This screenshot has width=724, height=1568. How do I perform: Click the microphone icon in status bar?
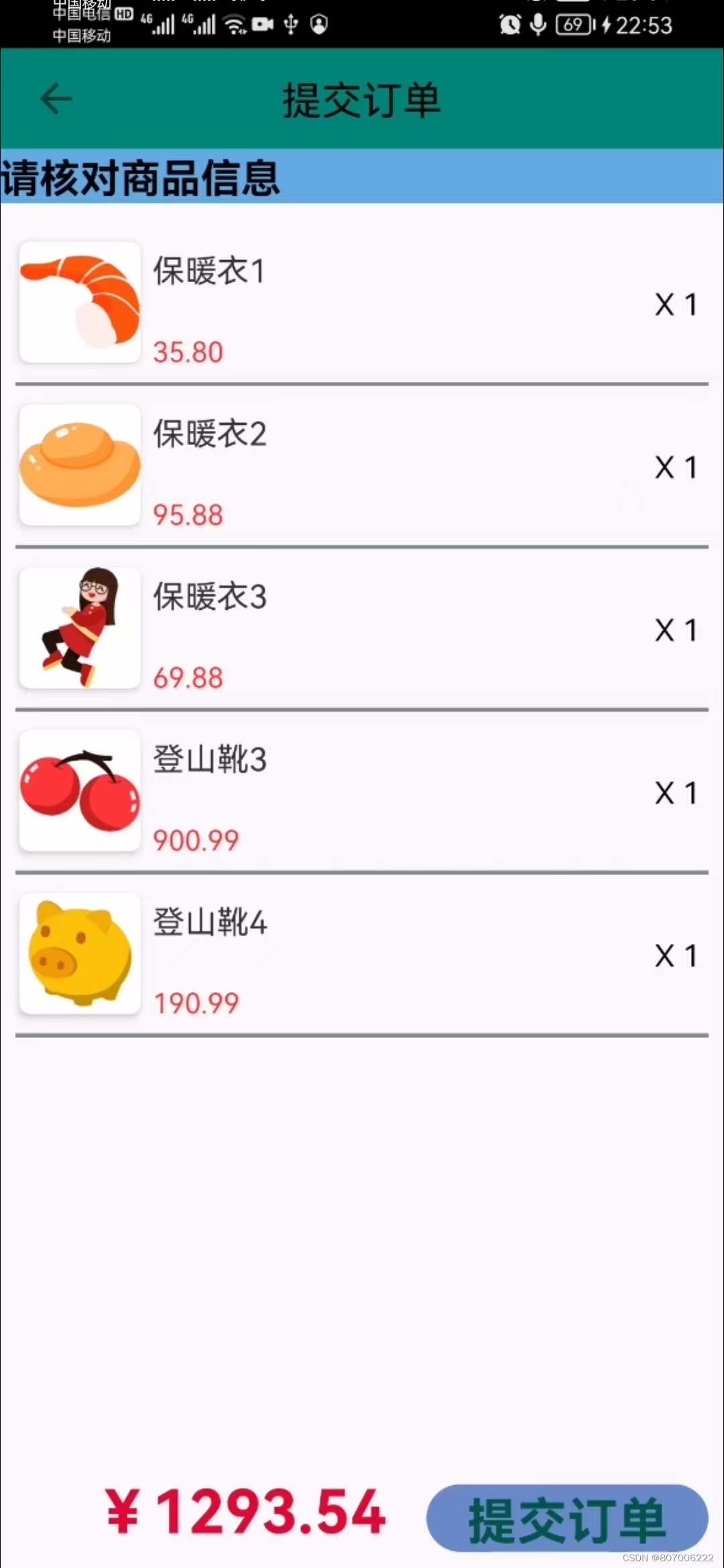pos(539,25)
